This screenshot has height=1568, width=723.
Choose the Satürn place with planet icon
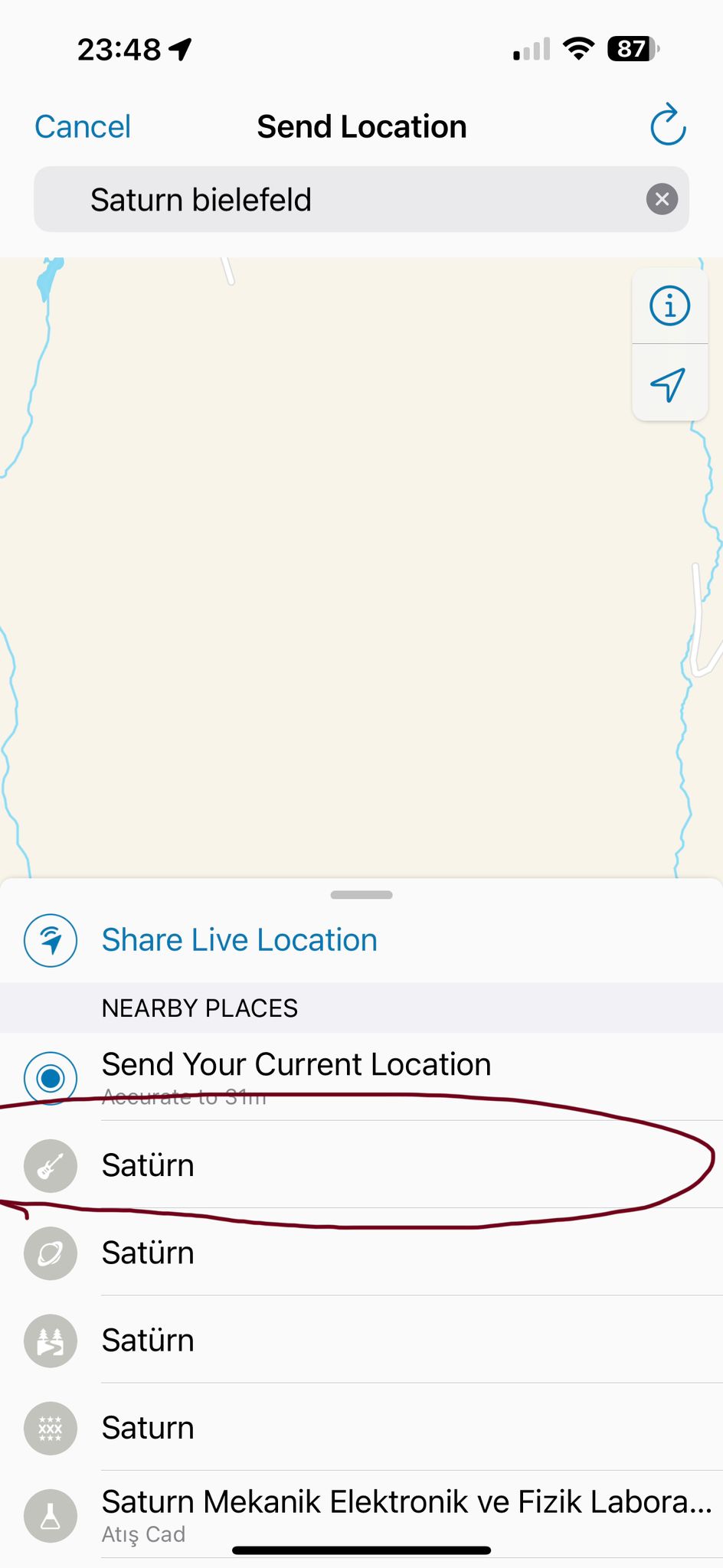[x=361, y=1253]
